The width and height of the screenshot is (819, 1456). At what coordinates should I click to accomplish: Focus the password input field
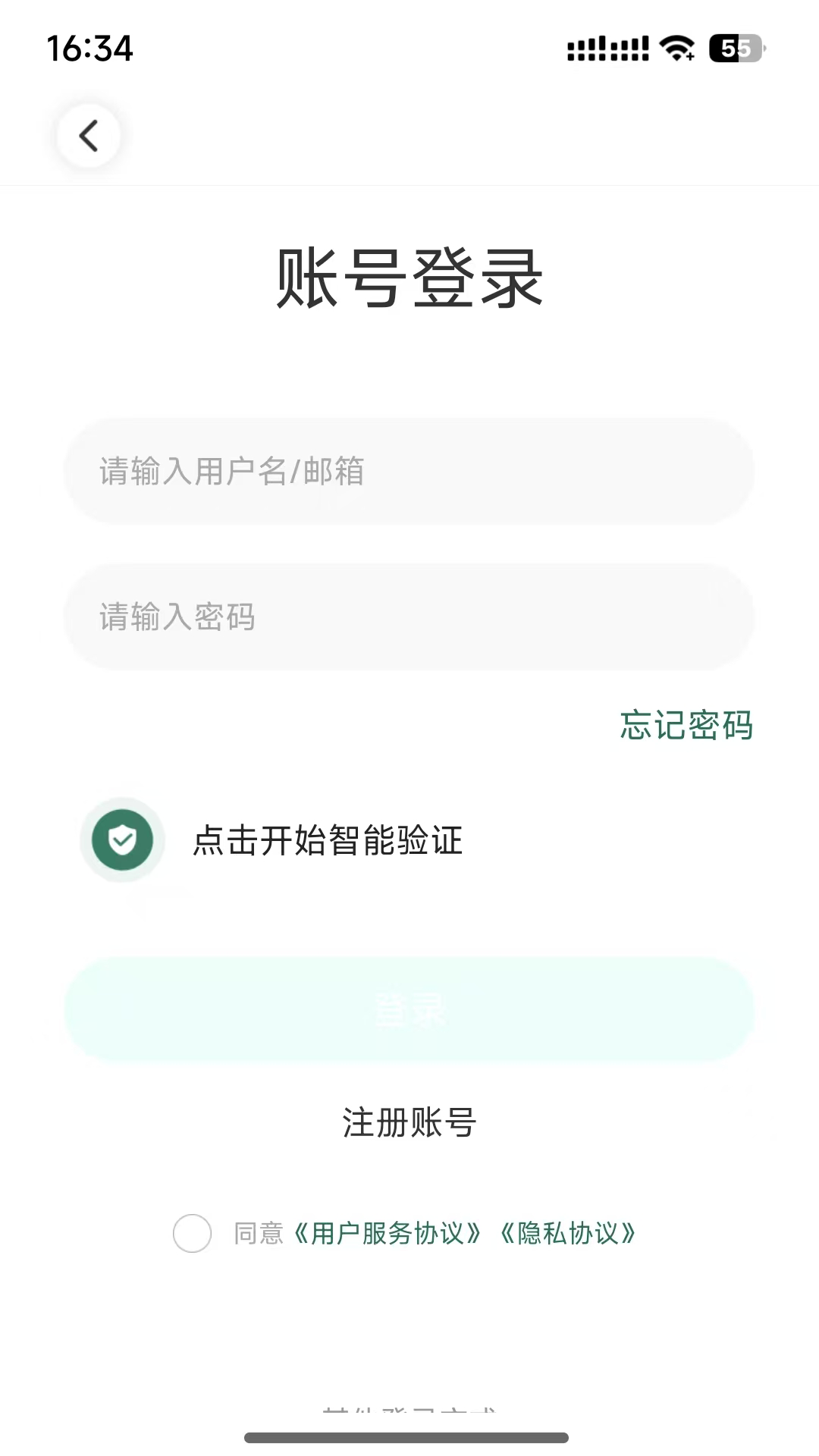click(x=409, y=617)
